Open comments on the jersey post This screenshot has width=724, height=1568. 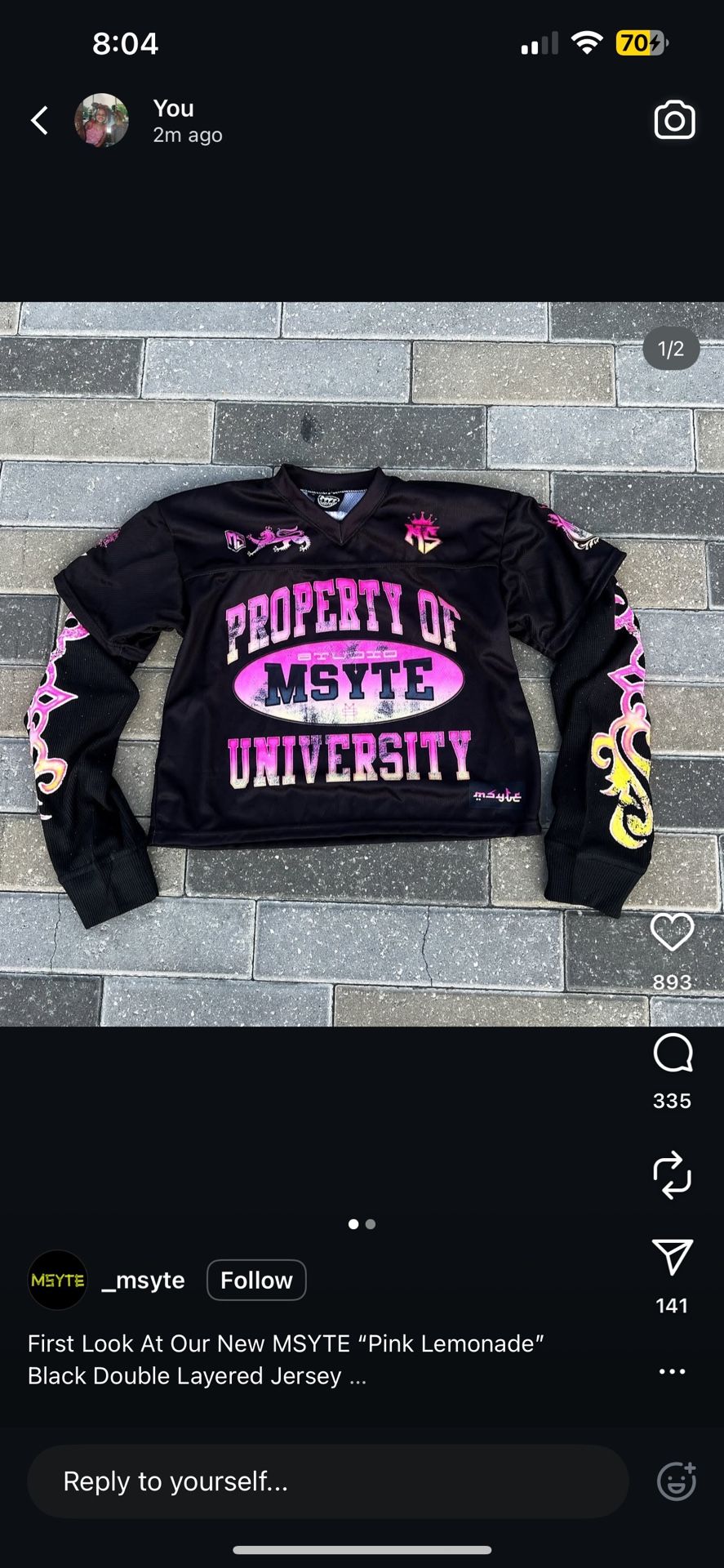tap(673, 1053)
